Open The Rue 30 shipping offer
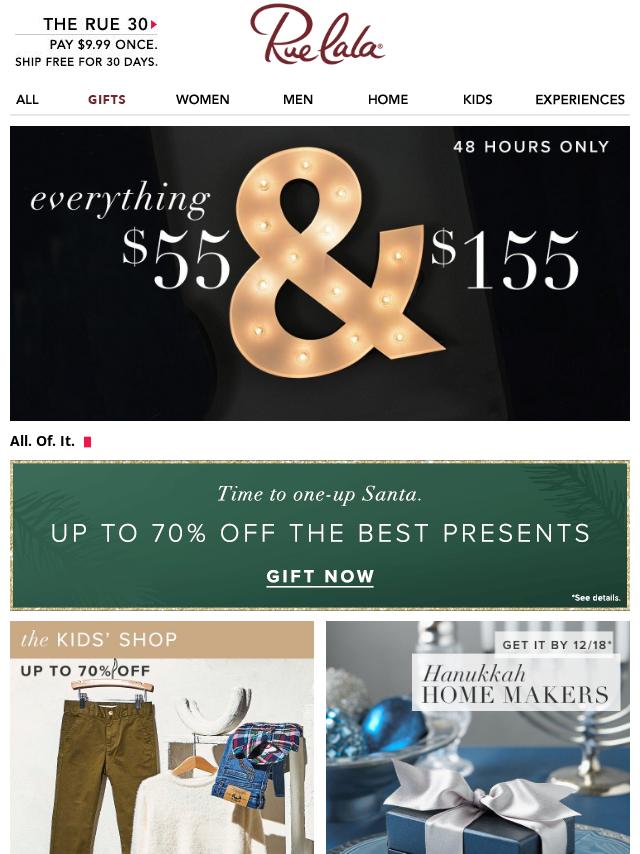Viewport: 640px width, 854px height. tap(87, 42)
